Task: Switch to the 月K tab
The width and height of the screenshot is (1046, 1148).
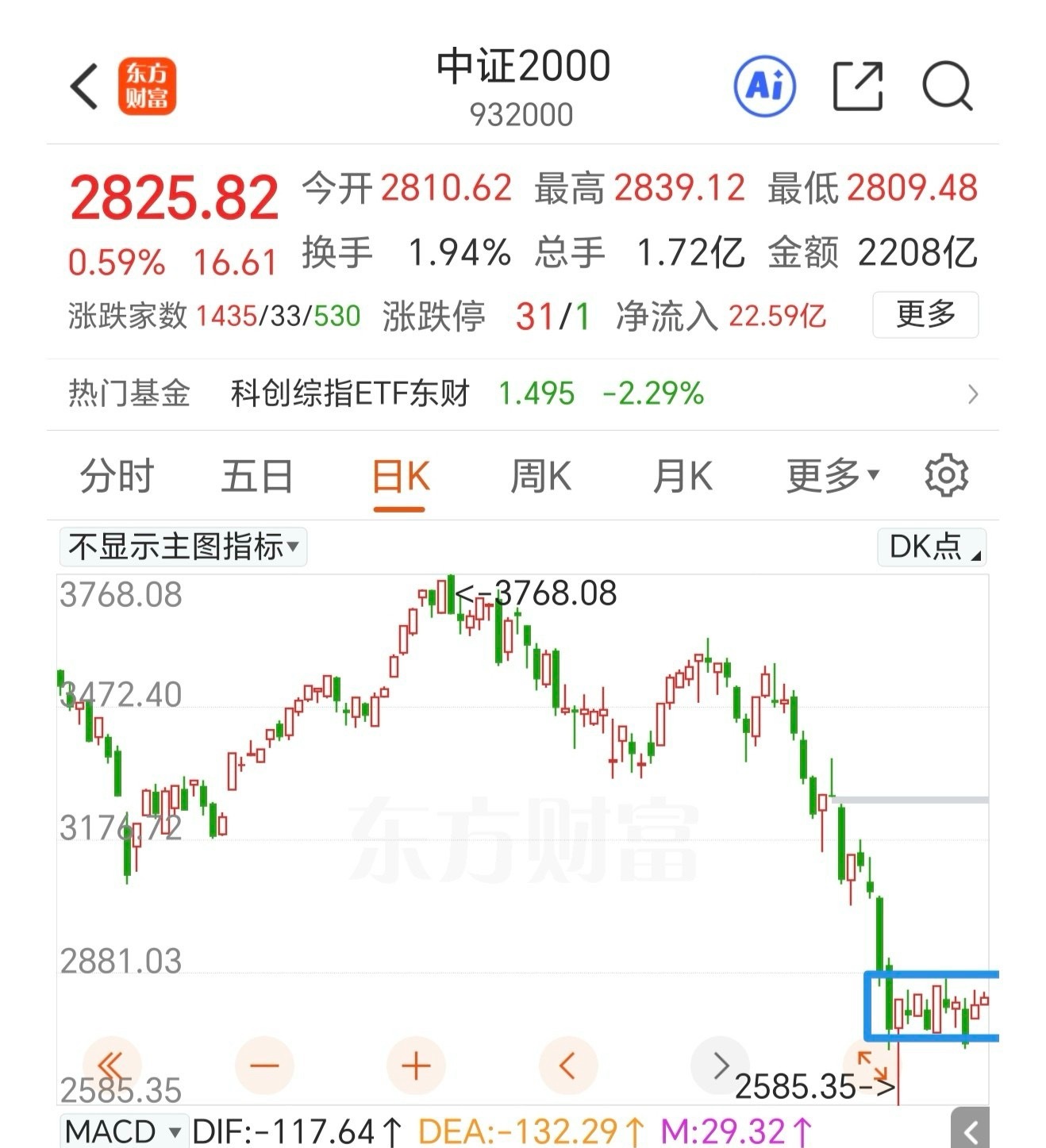Action: [682, 477]
